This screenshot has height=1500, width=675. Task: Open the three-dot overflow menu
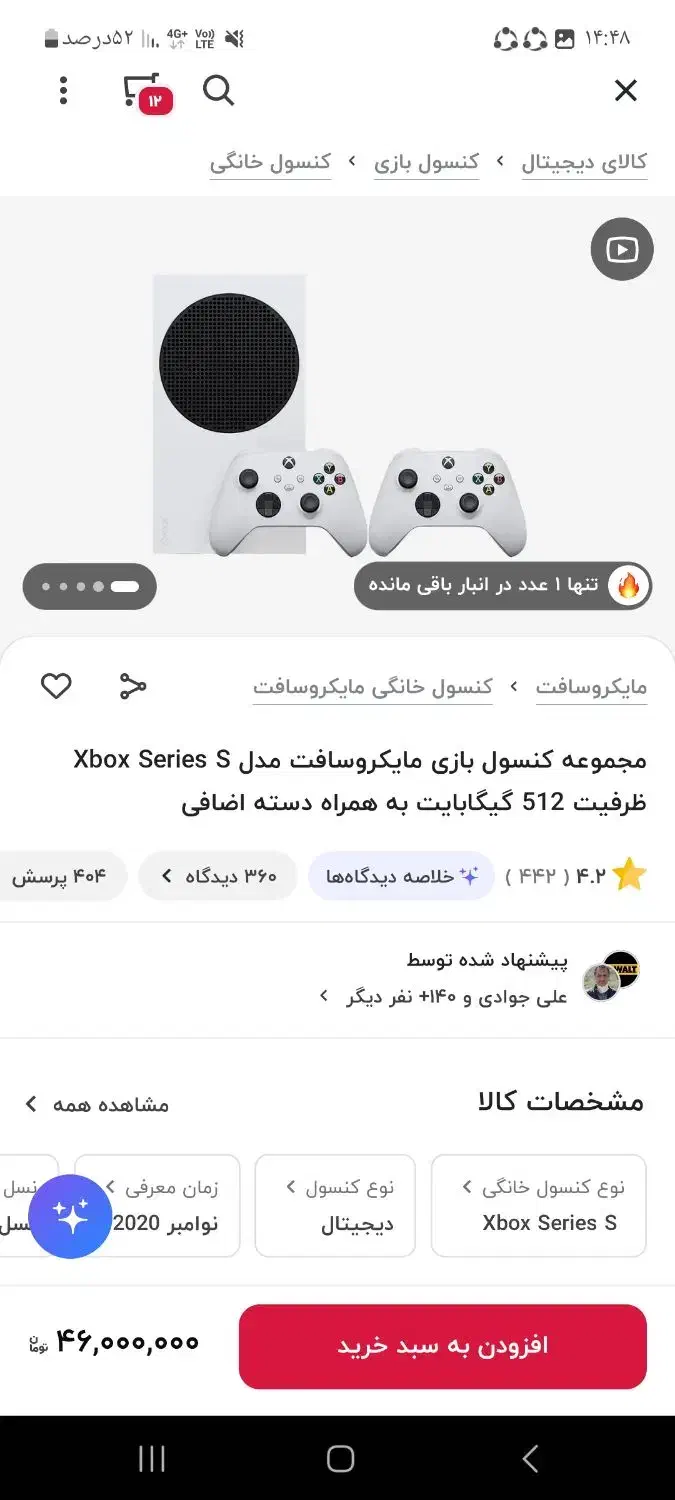[x=63, y=91]
